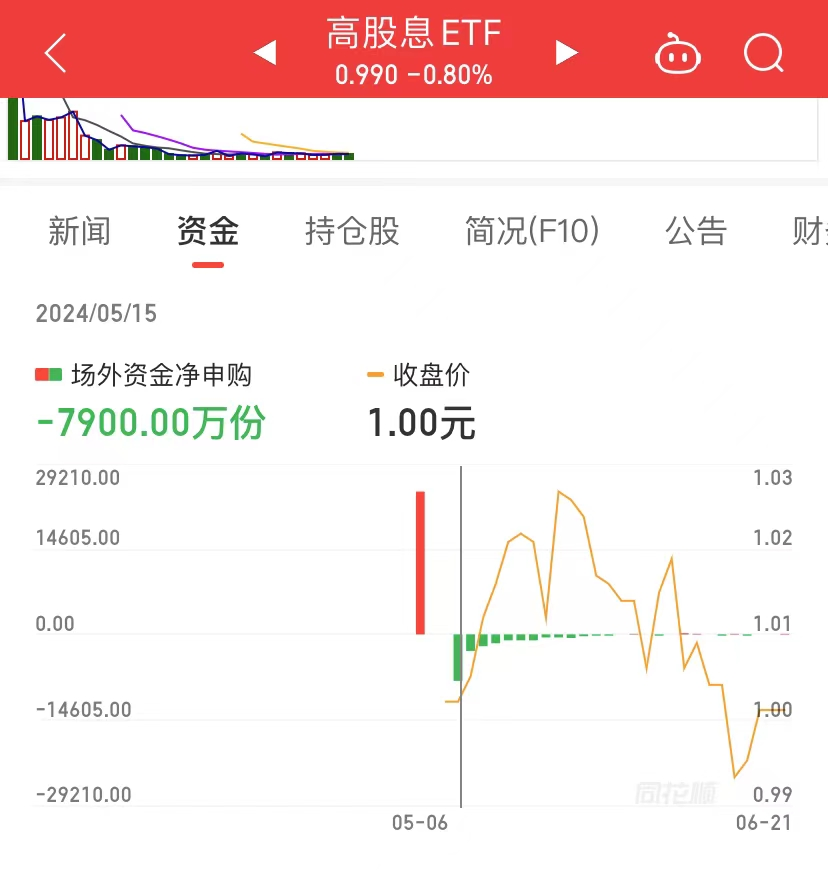Click the robot assistant icon
The image size is (828, 871).
click(x=678, y=53)
